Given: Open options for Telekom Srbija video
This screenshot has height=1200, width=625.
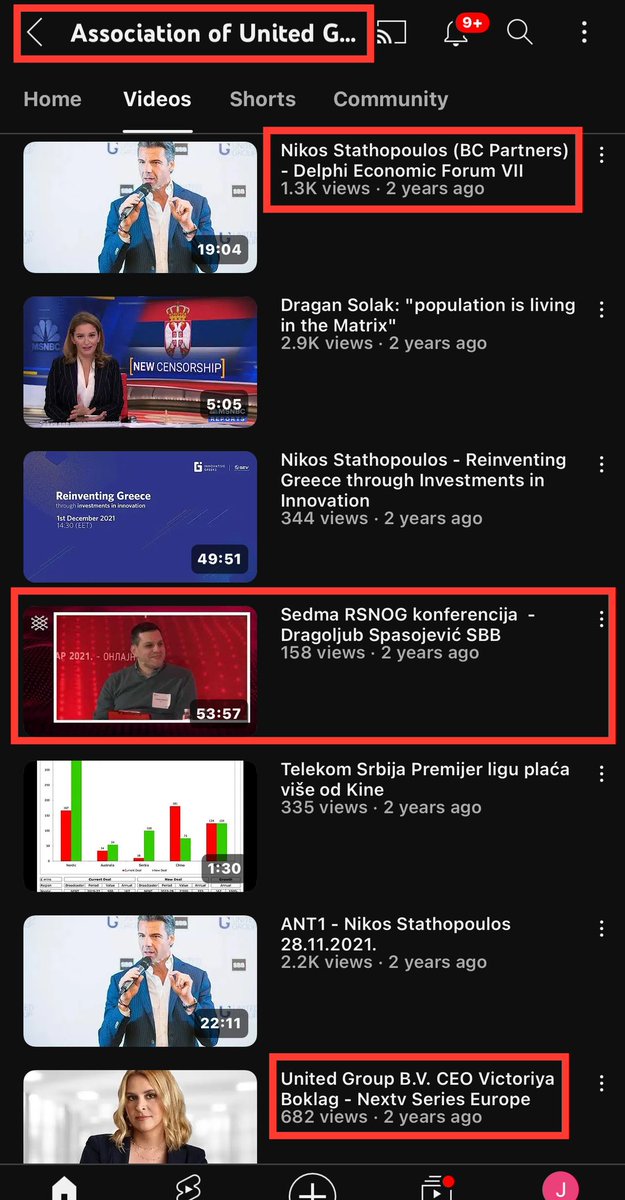Looking at the screenshot, I should [x=601, y=774].
